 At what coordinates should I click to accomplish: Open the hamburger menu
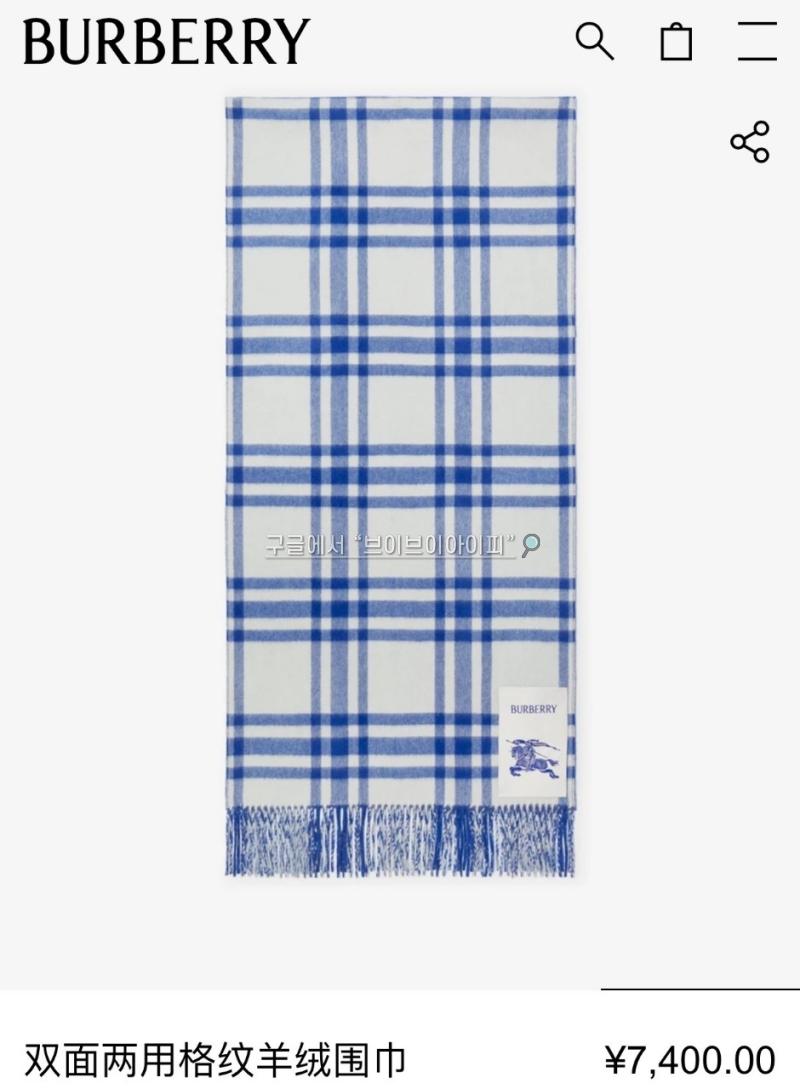[x=757, y=41]
